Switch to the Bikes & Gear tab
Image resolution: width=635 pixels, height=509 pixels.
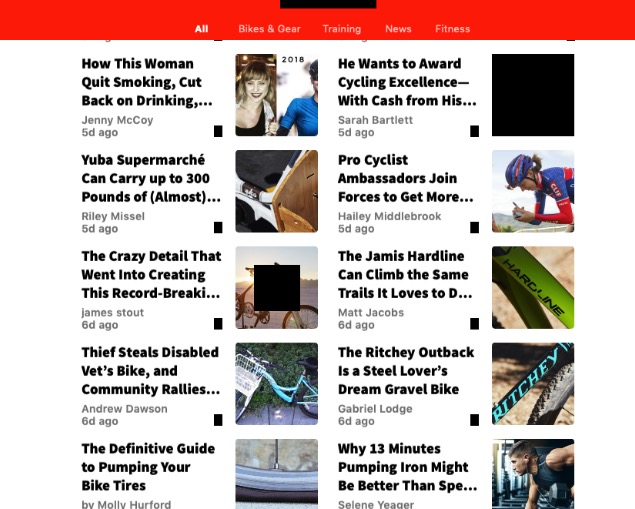tap(269, 29)
